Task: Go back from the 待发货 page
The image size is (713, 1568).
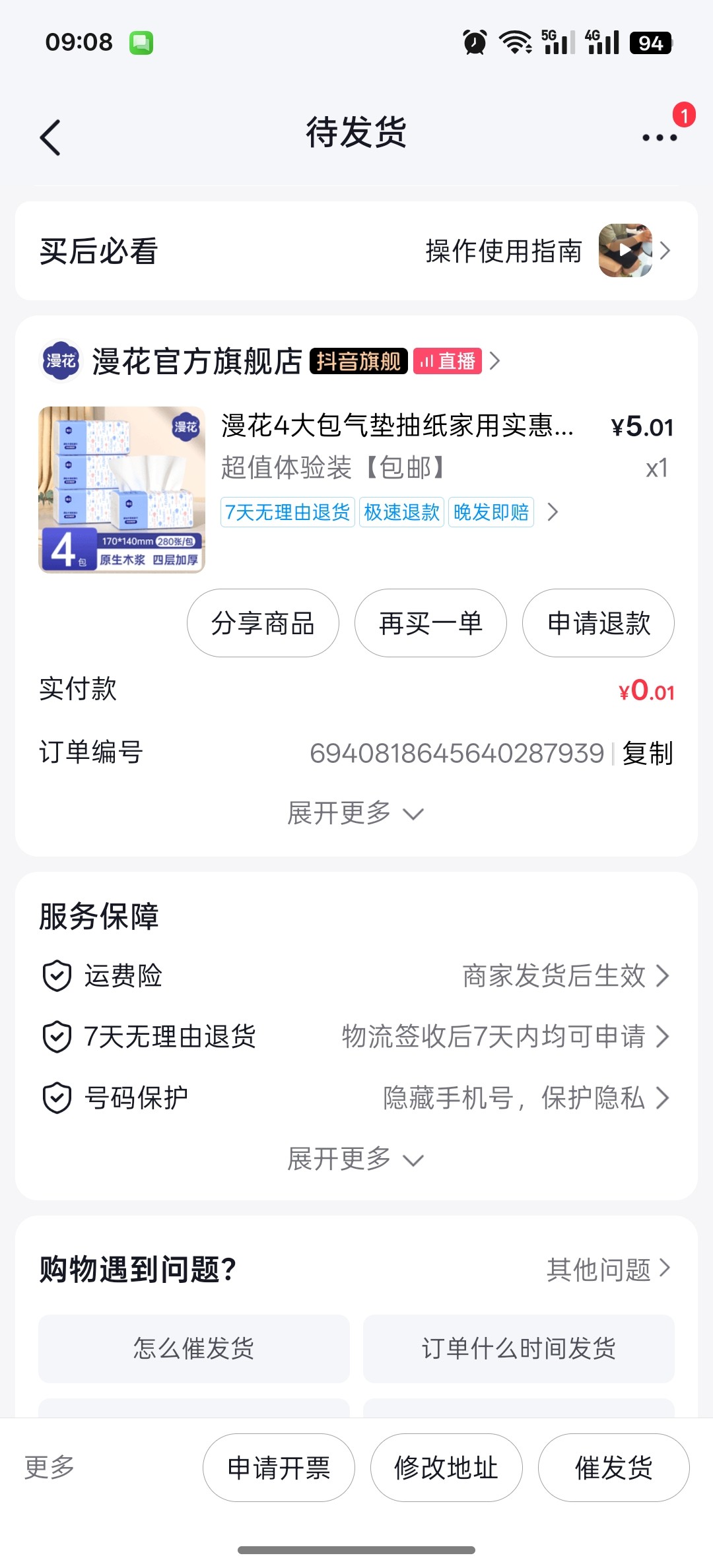Action: coord(51,137)
